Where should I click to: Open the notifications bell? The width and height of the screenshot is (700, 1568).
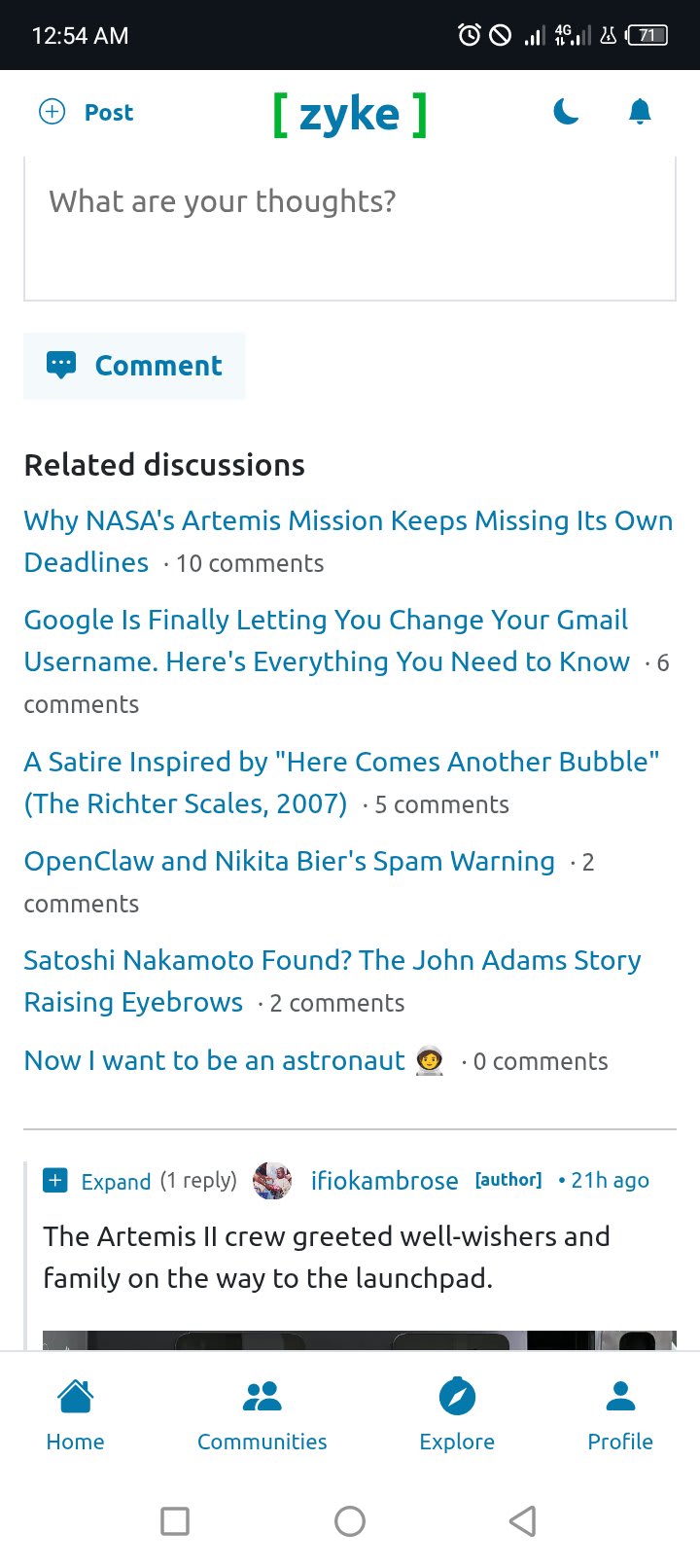pyautogui.click(x=640, y=113)
